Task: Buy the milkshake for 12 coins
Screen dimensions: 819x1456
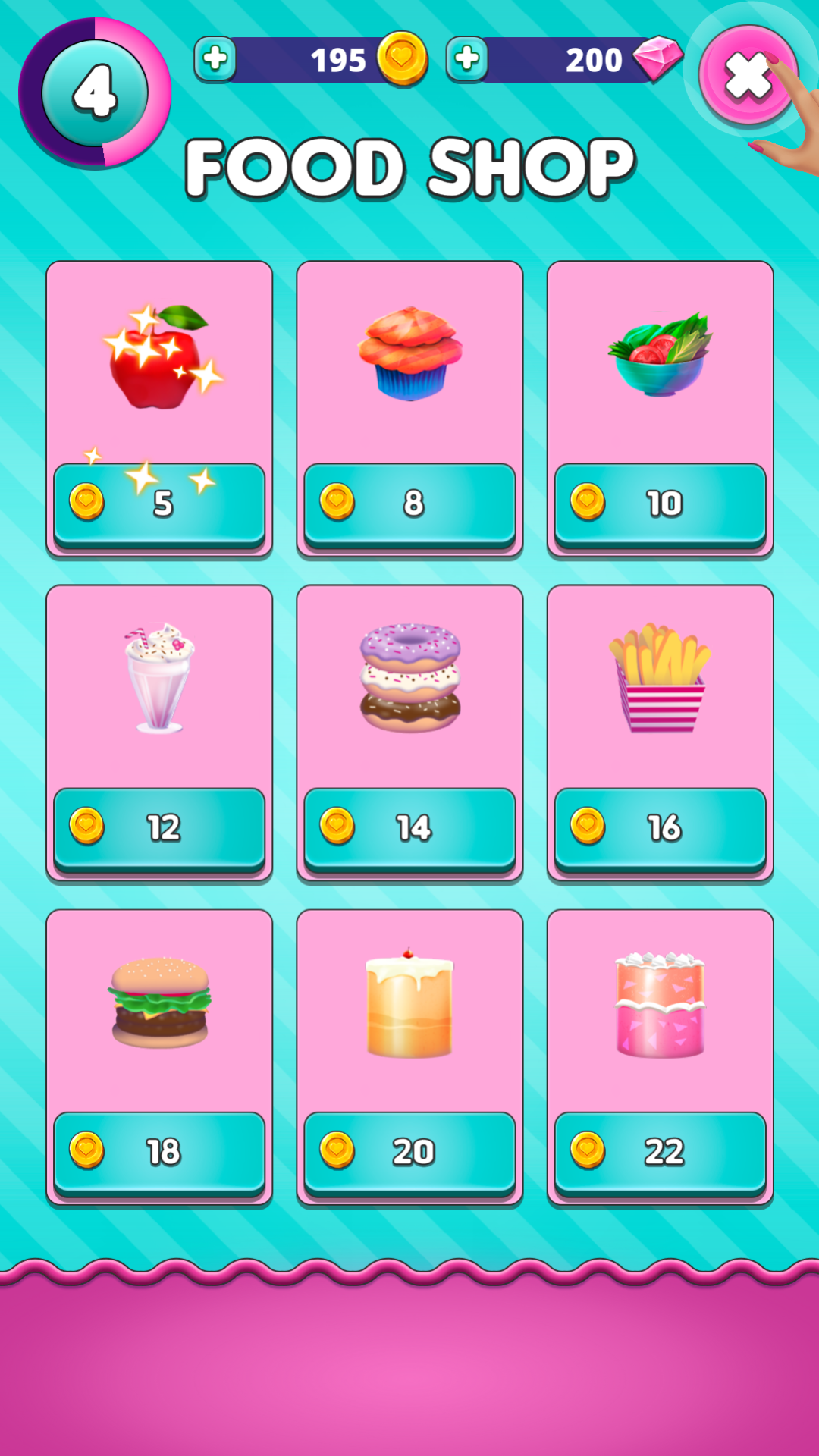Action: 159,827
